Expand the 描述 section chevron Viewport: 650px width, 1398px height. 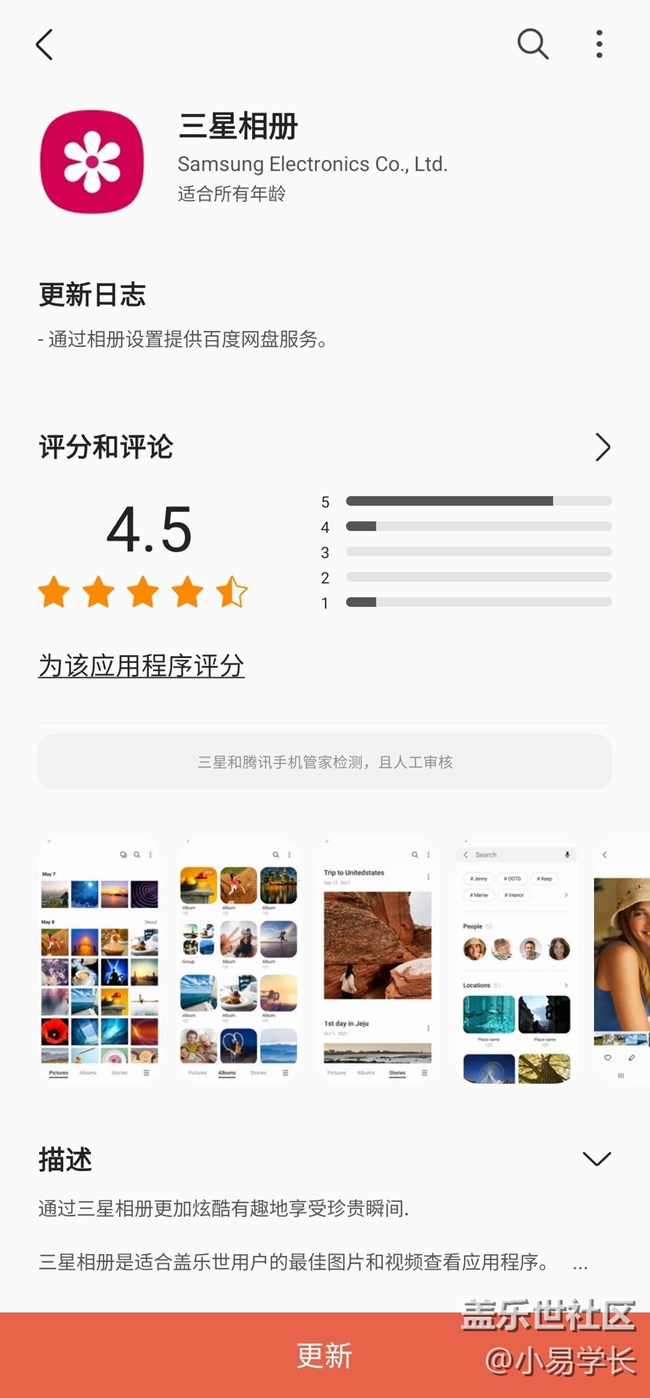click(596, 1159)
